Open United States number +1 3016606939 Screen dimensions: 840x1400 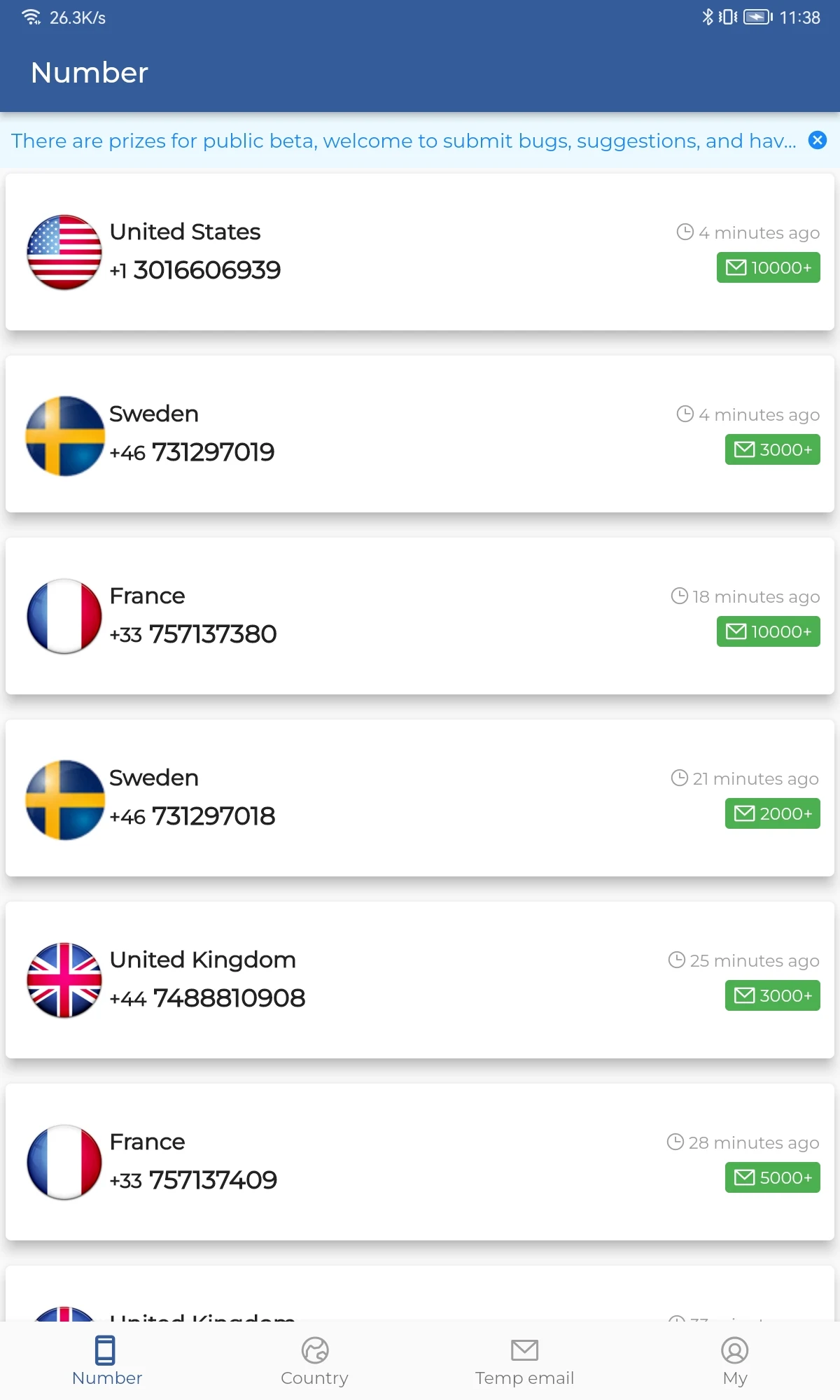tap(420, 252)
